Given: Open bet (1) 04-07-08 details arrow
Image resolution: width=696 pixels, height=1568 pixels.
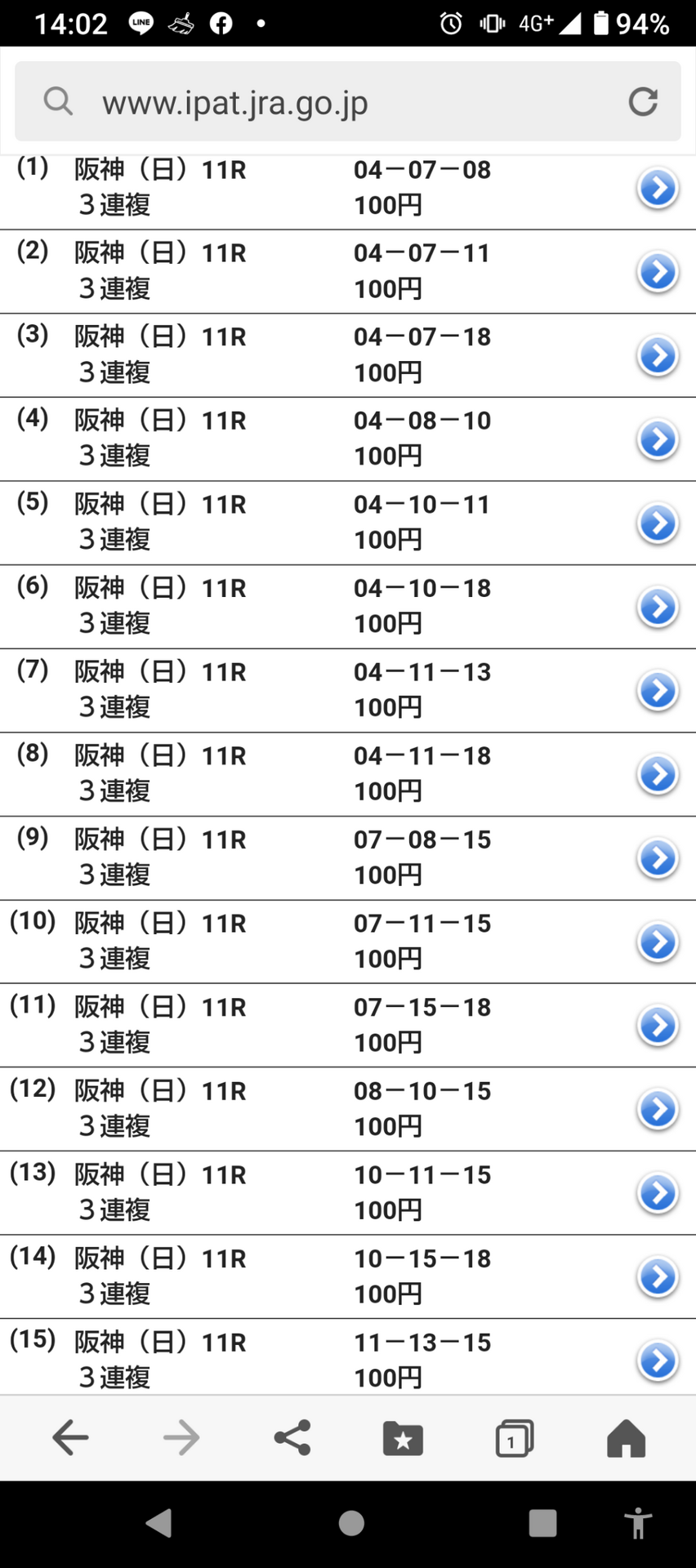Looking at the screenshot, I should coord(658,189).
